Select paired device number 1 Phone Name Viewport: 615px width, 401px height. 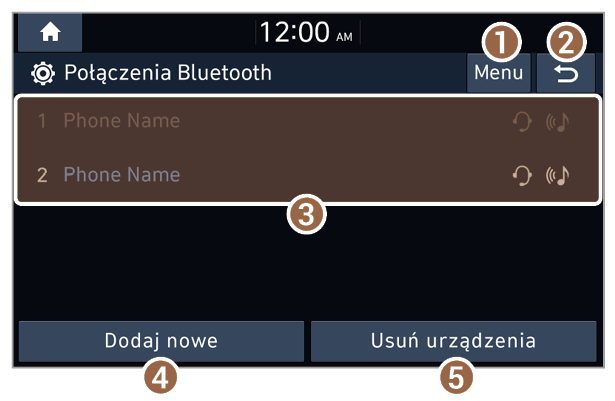click(x=122, y=121)
